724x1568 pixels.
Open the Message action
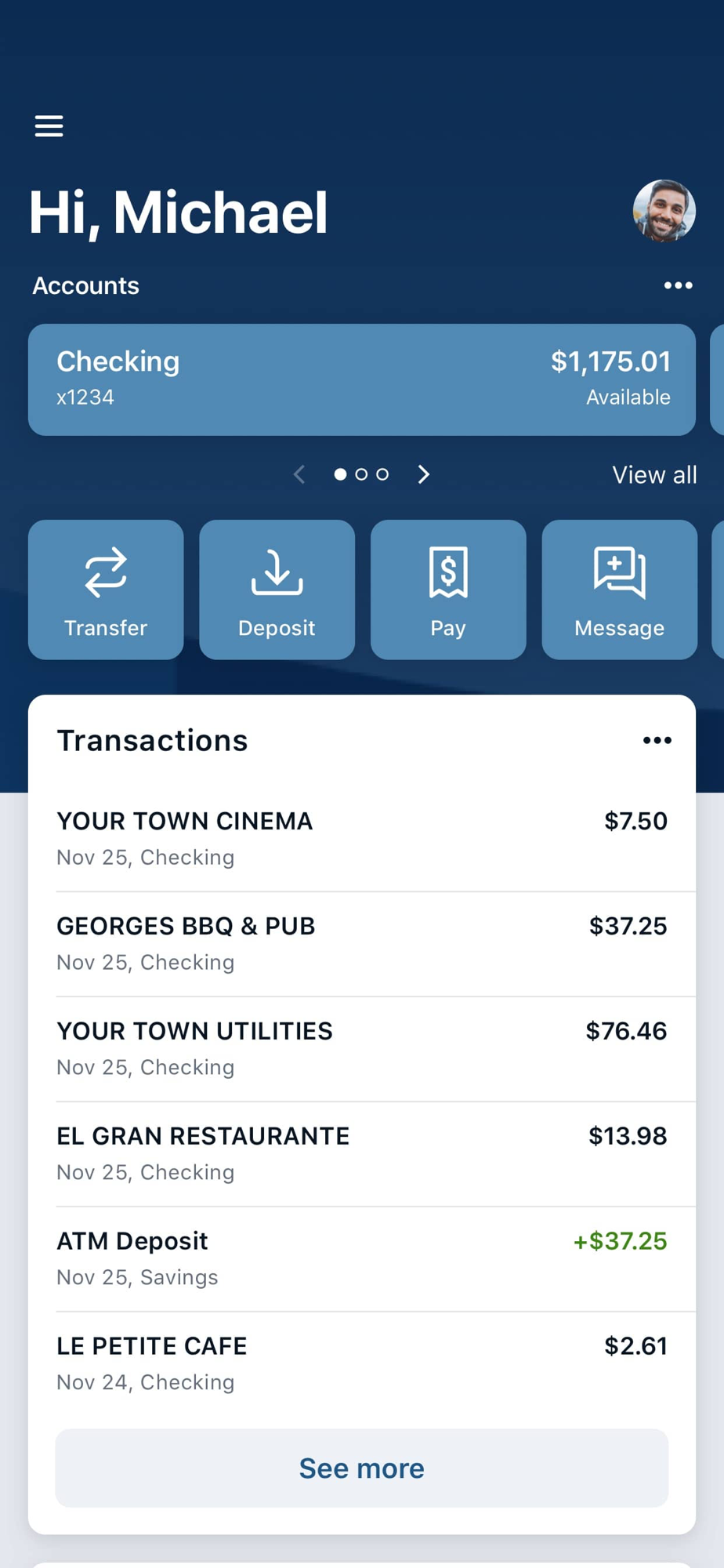click(x=619, y=590)
